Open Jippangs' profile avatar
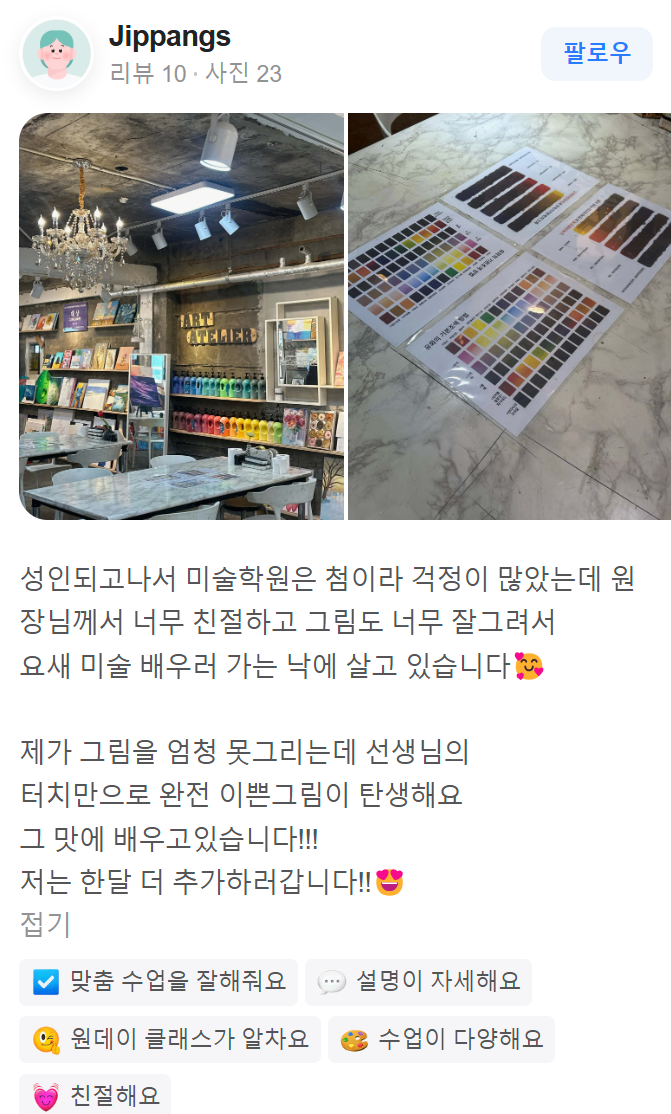The width and height of the screenshot is (671, 1114). [57, 54]
